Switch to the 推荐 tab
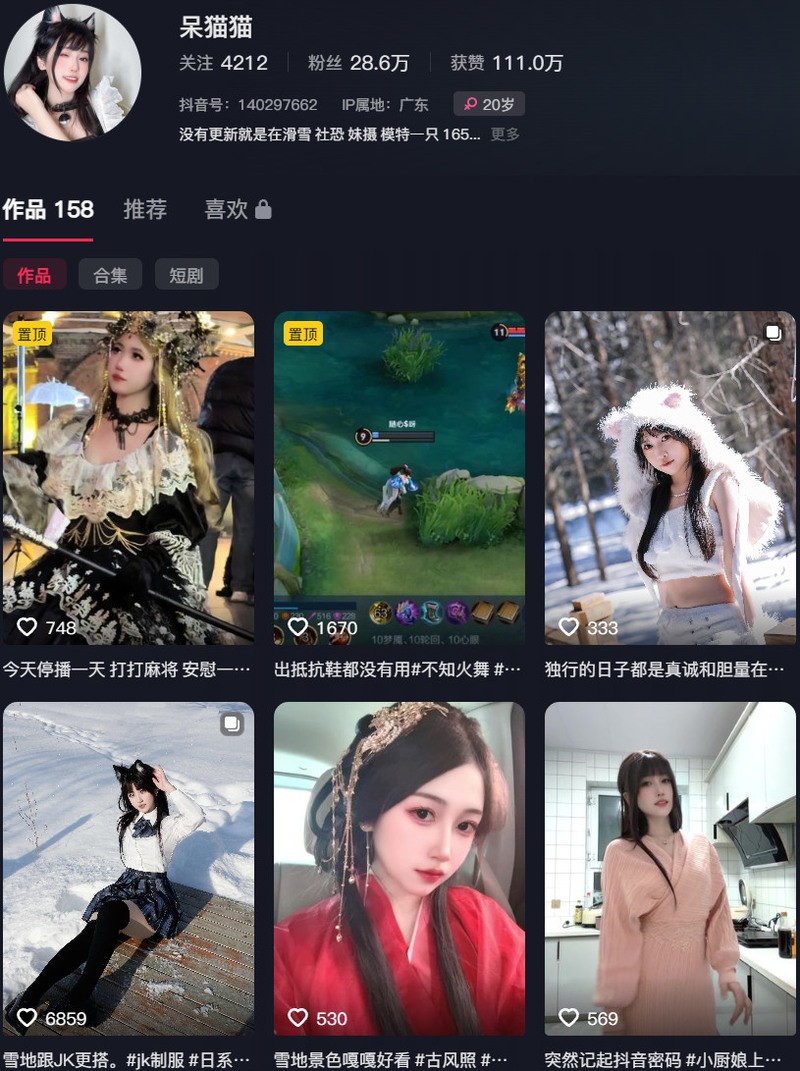This screenshot has height=1071, width=800. coord(144,210)
